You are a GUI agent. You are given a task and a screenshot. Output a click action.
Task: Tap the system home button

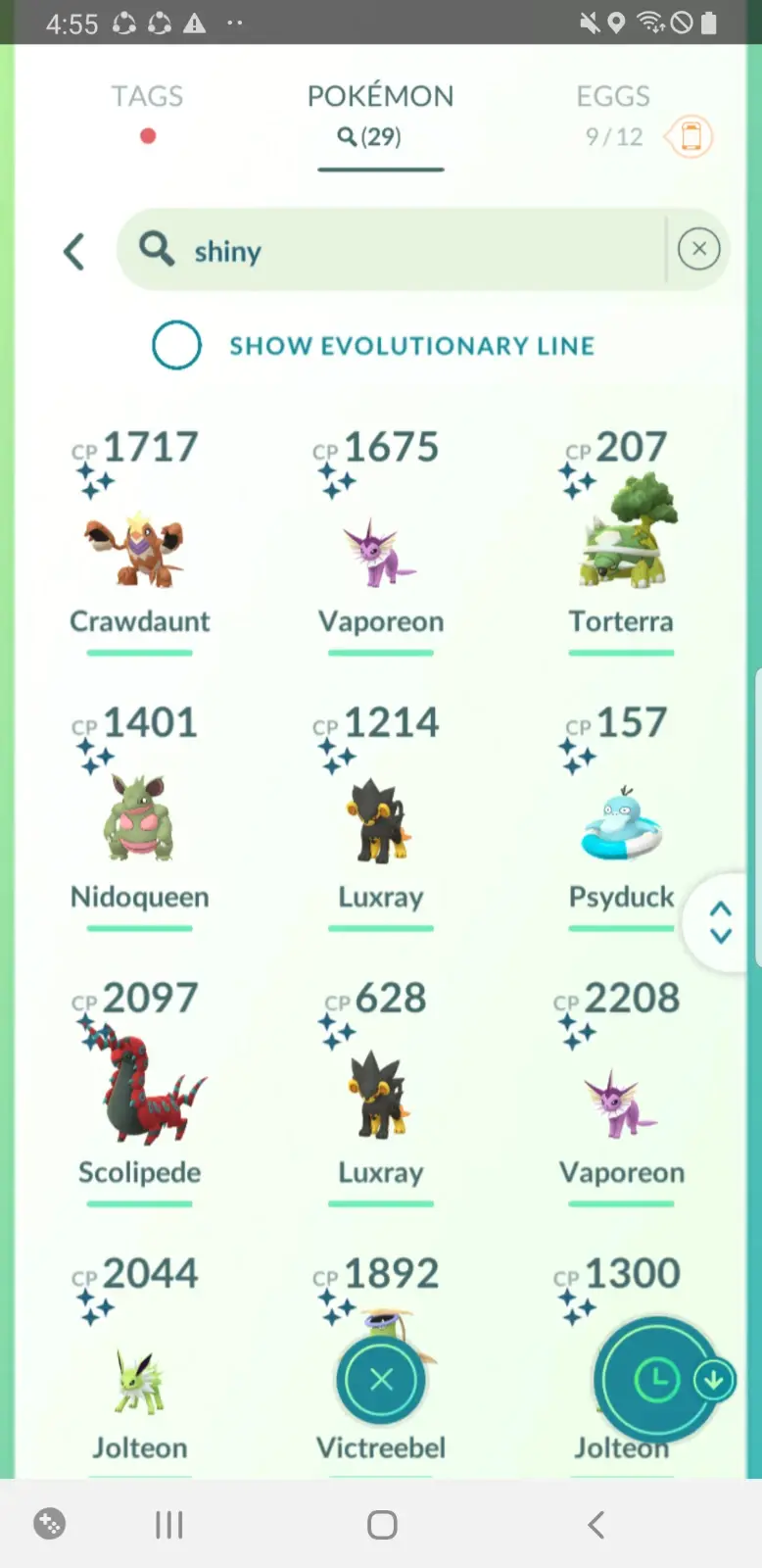(x=382, y=1524)
